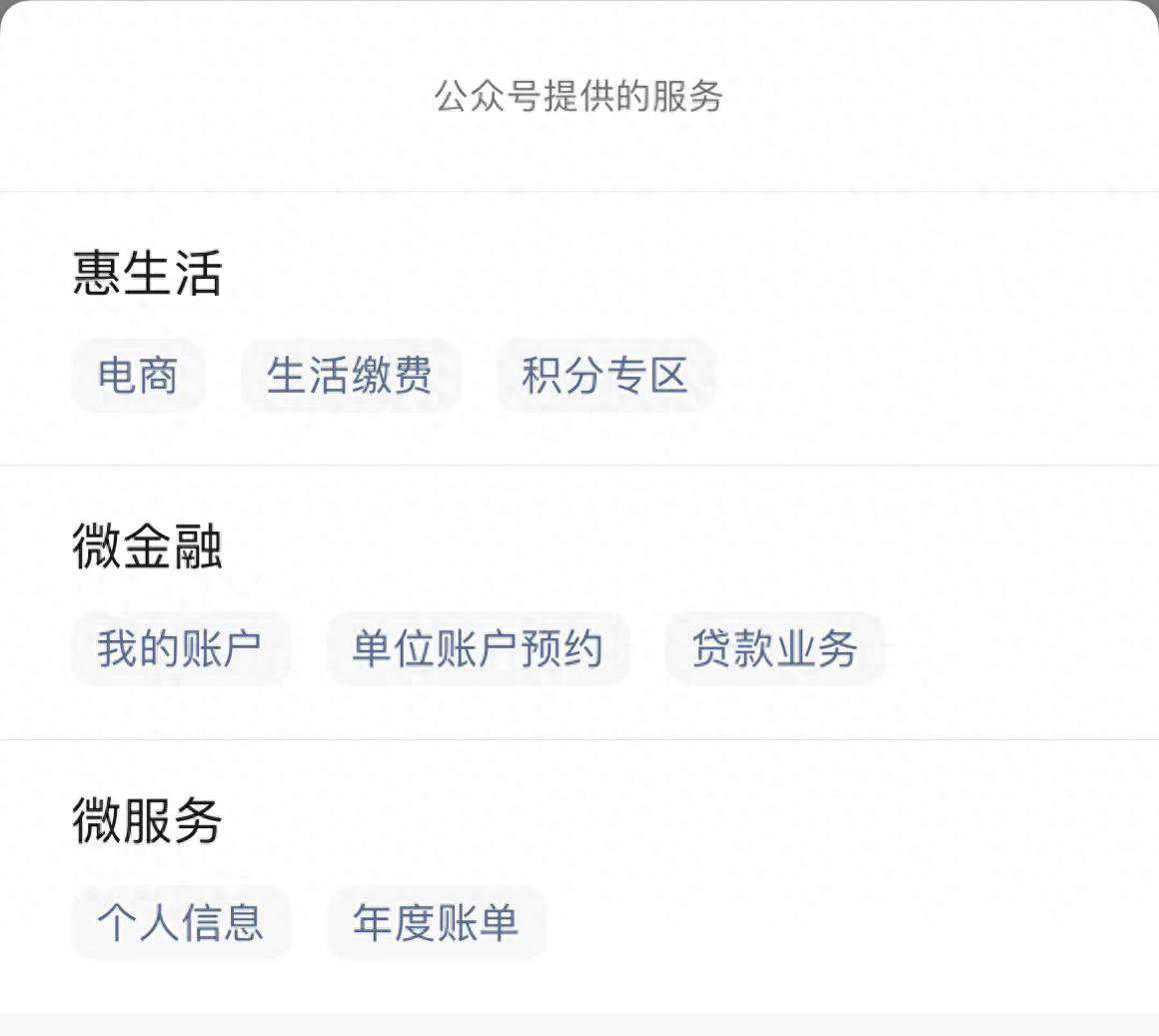This screenshot has width=1159, height=1036.
Task: Go to 积分专区
Action: pyautogui.click(x=604, y=376)
